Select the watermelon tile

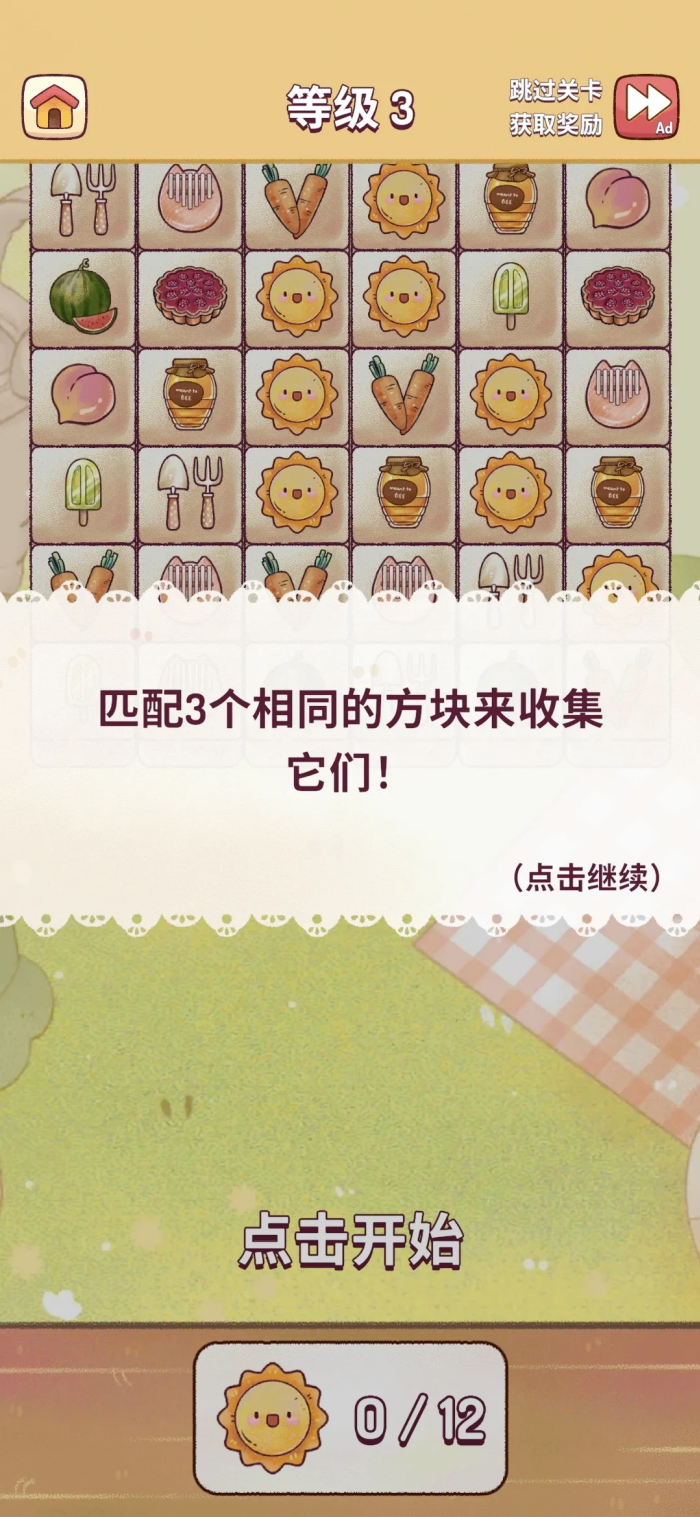[x=83, y=297]
